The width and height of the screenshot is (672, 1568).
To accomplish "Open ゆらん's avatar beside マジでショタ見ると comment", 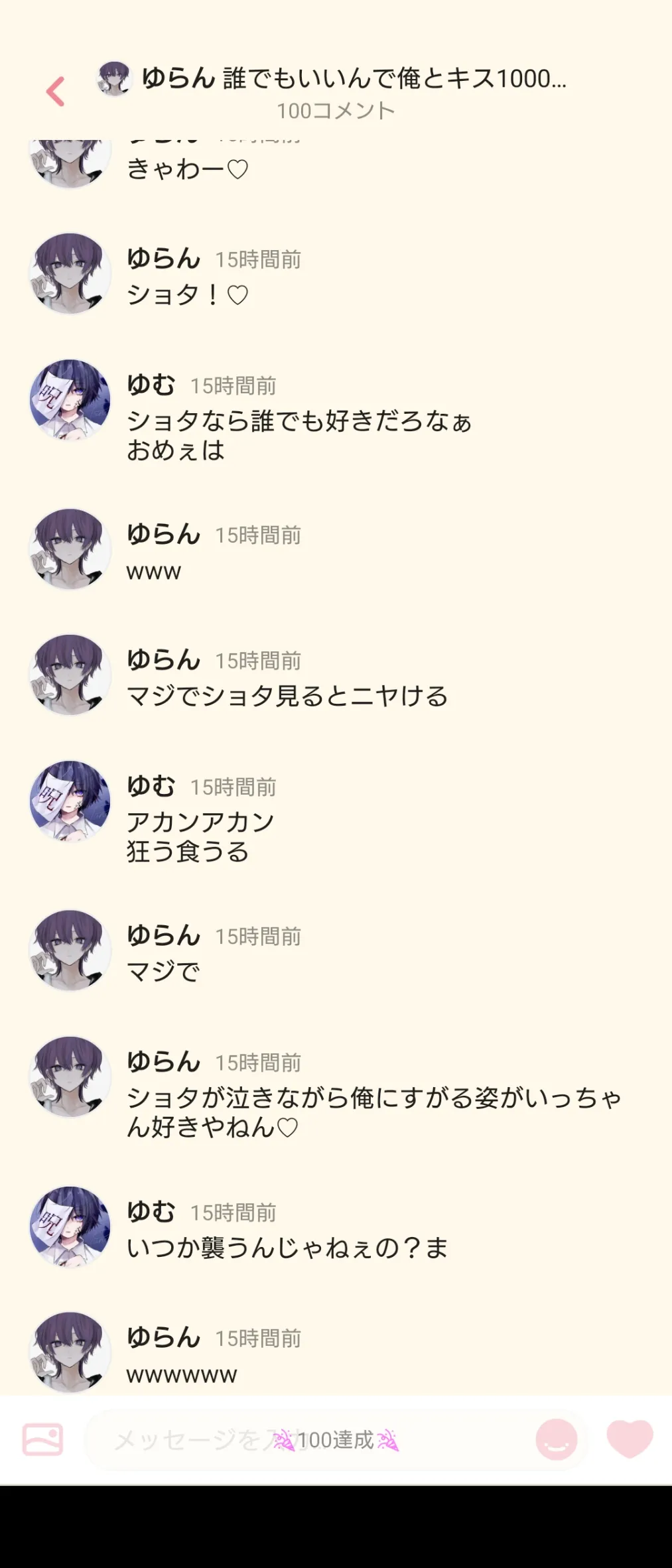I will pos(70,675).
